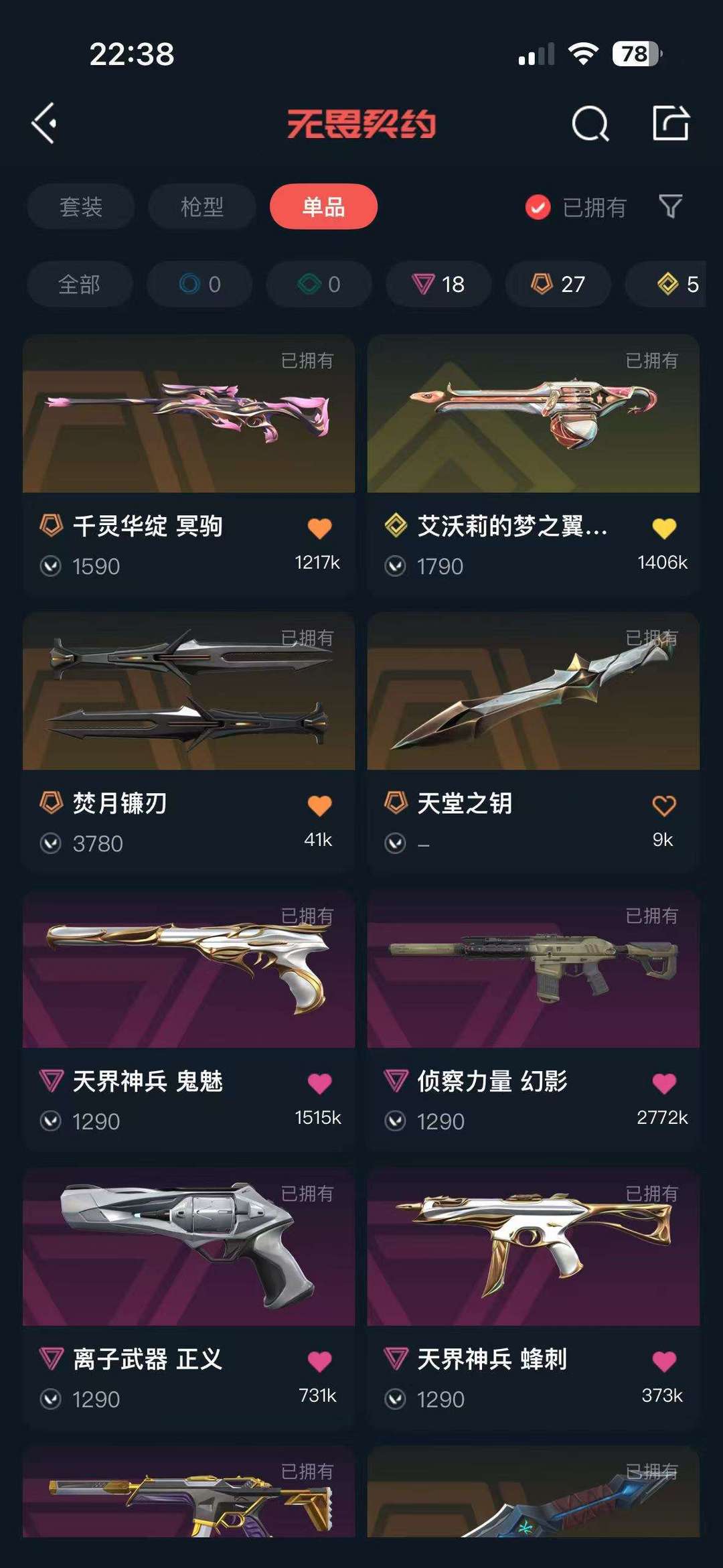Select the 单品 tab
Image resolution: width=723 pixels, height=1568 pixels.
[323, 206]
